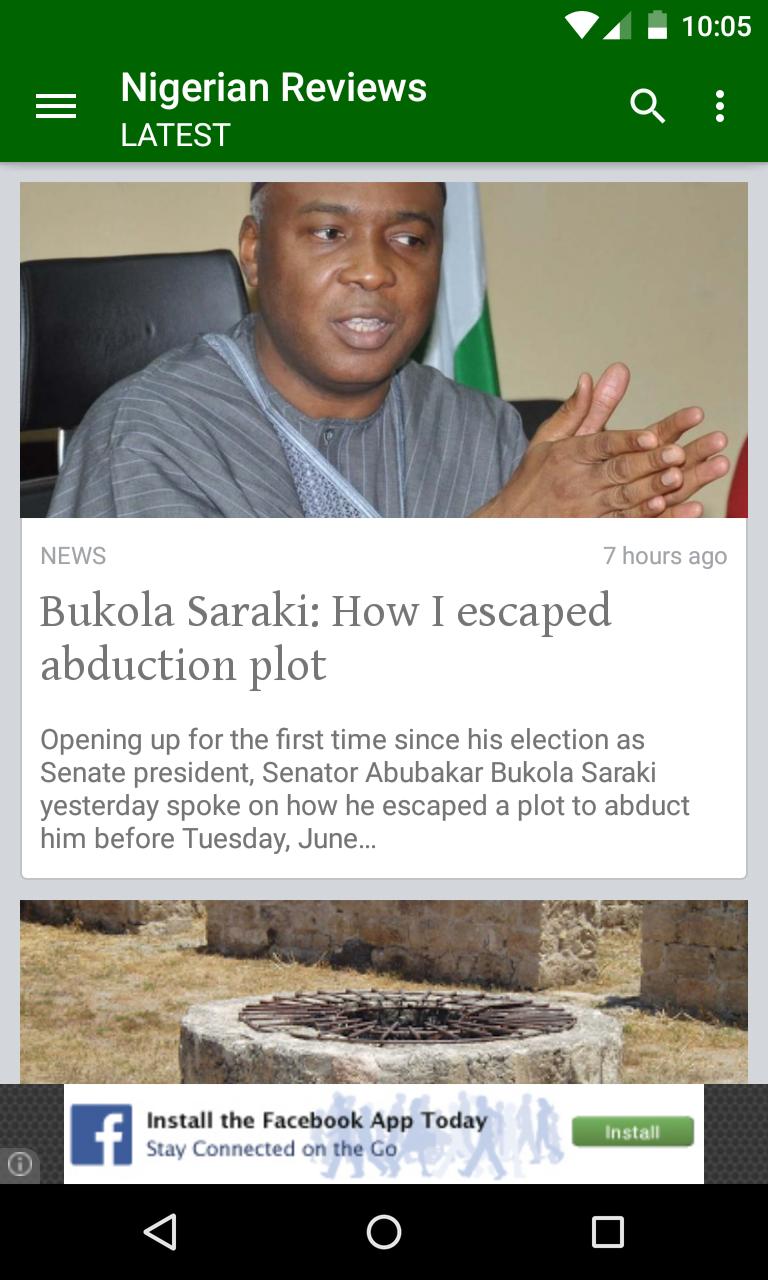Go to the home screen

tap(384, 1232)
